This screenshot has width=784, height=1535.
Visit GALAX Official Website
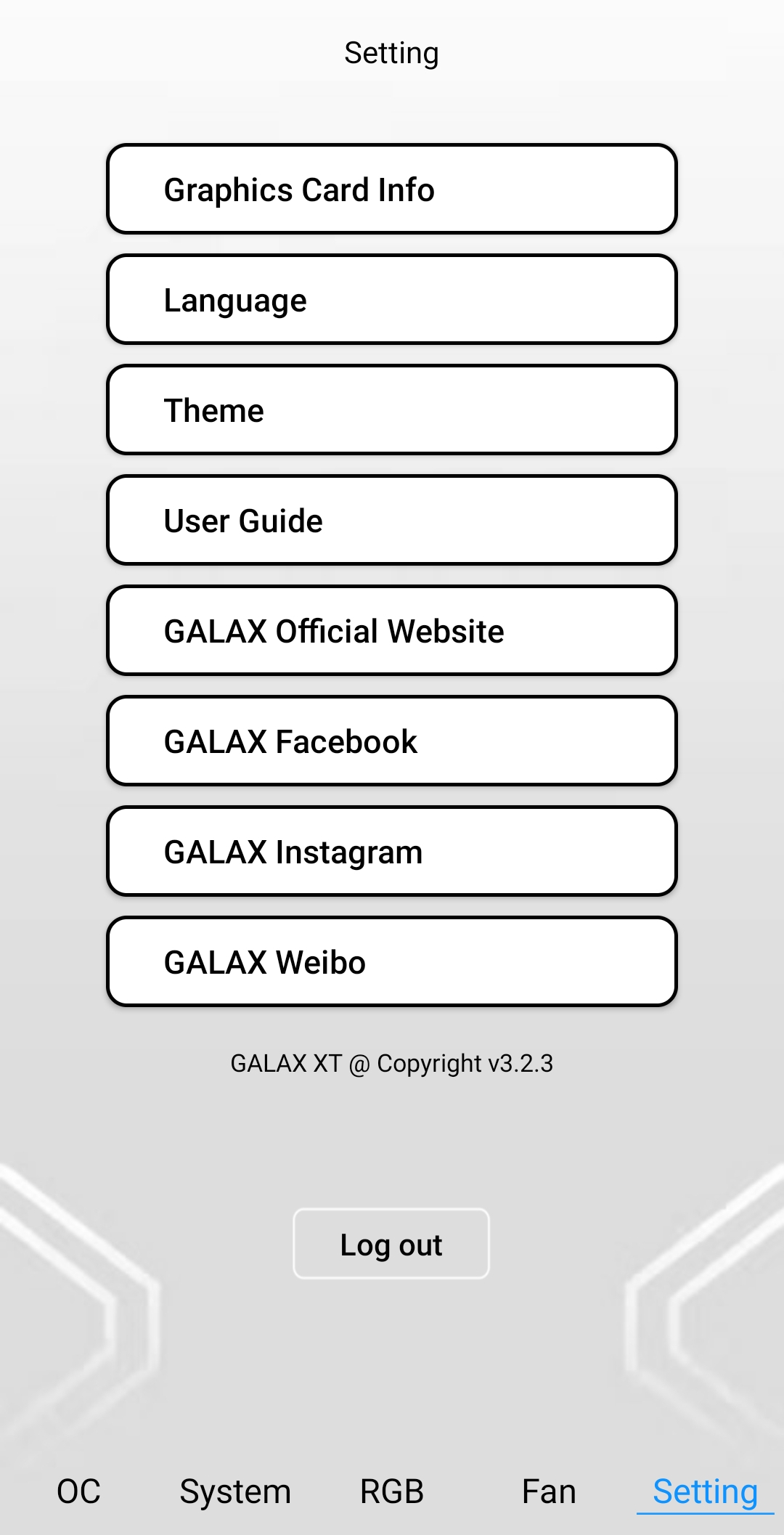tap(392, 631)
